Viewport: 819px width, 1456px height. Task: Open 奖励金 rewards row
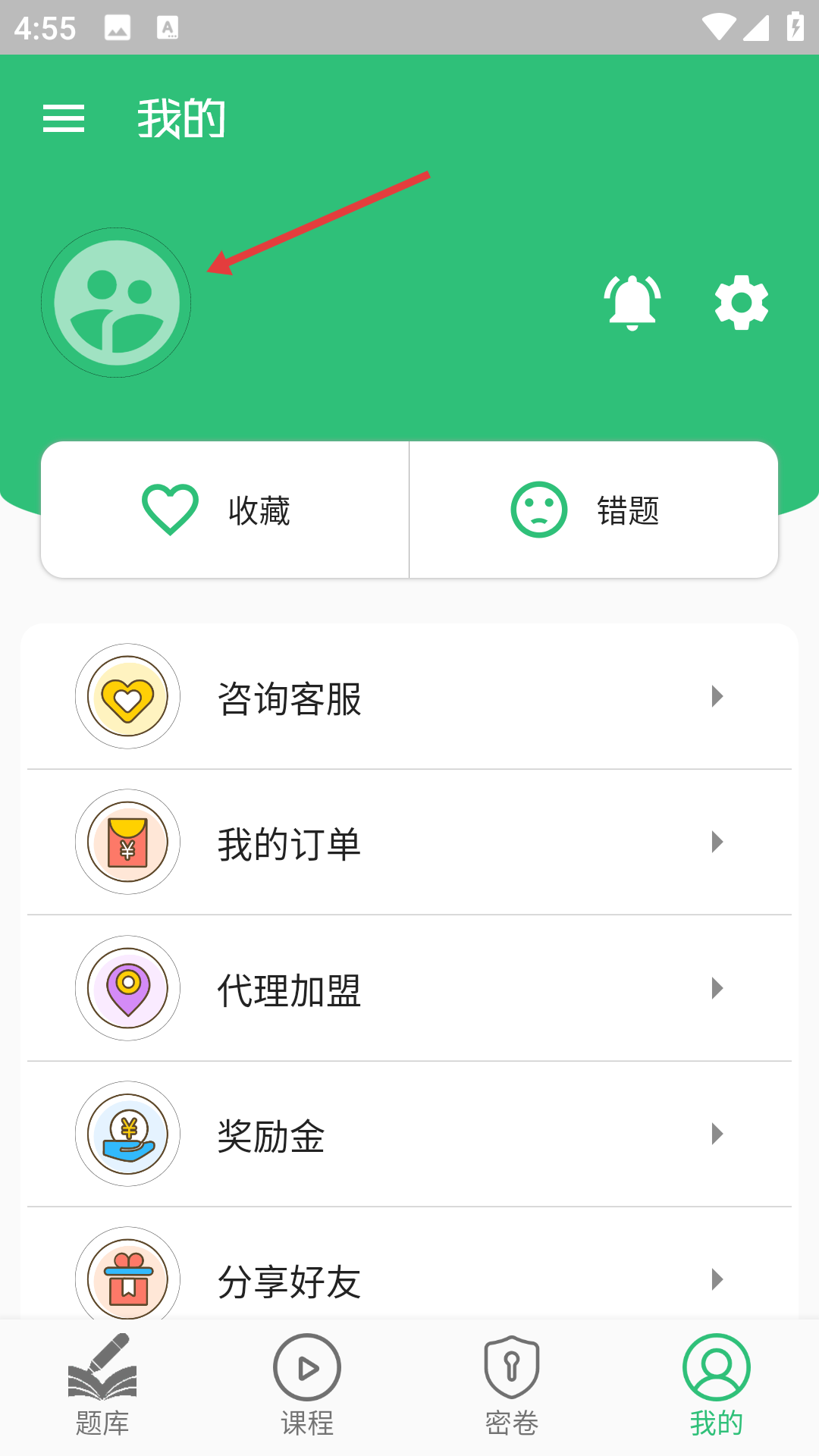click(409, 1134)
